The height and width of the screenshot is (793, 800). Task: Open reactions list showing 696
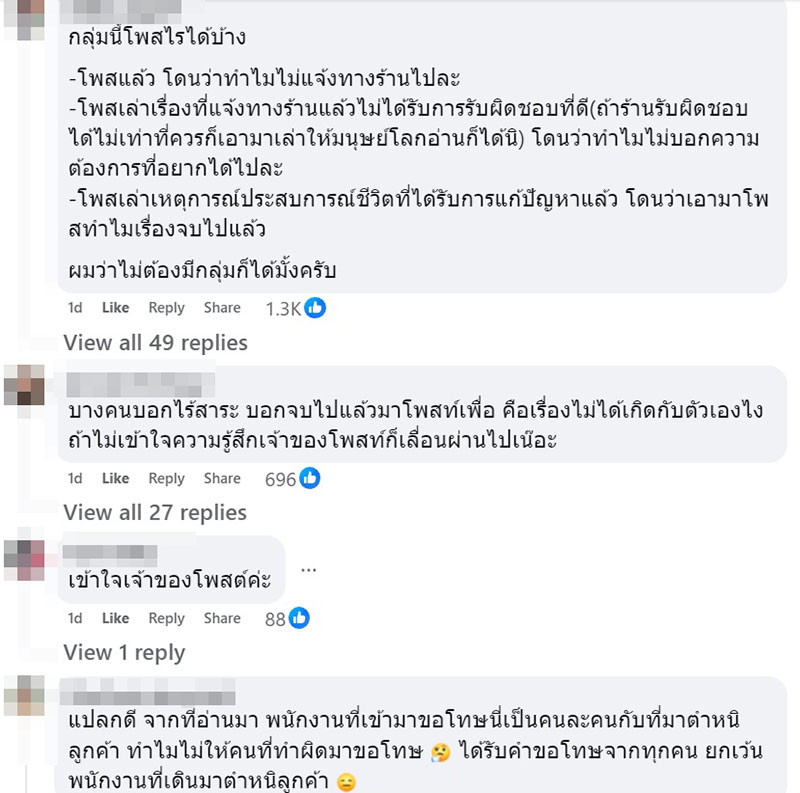(x=292, y=479)
